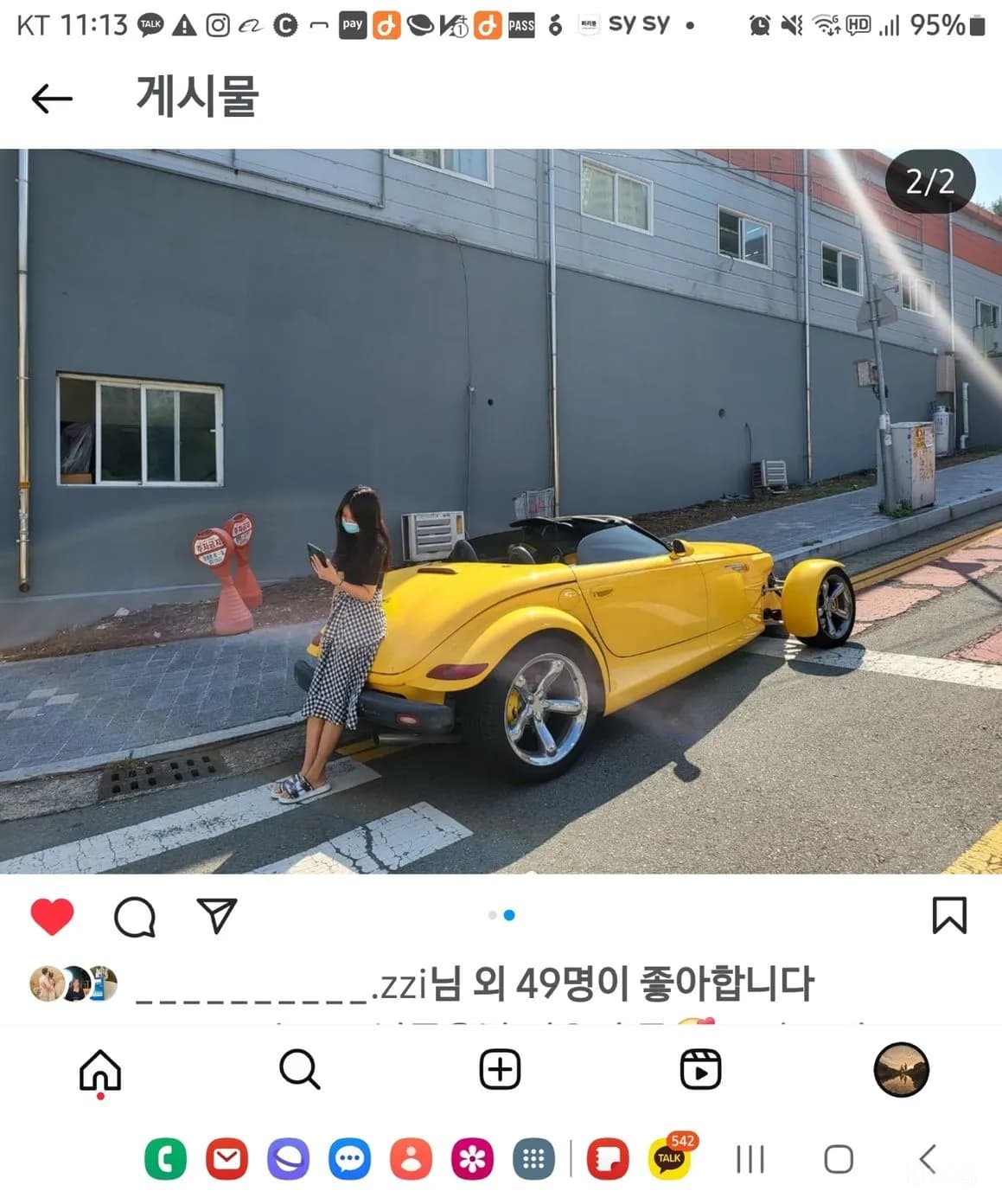Create a new post with the plus icon
The height and width of the screenshot is (1204, 1002).
(x=500, y=1070)
